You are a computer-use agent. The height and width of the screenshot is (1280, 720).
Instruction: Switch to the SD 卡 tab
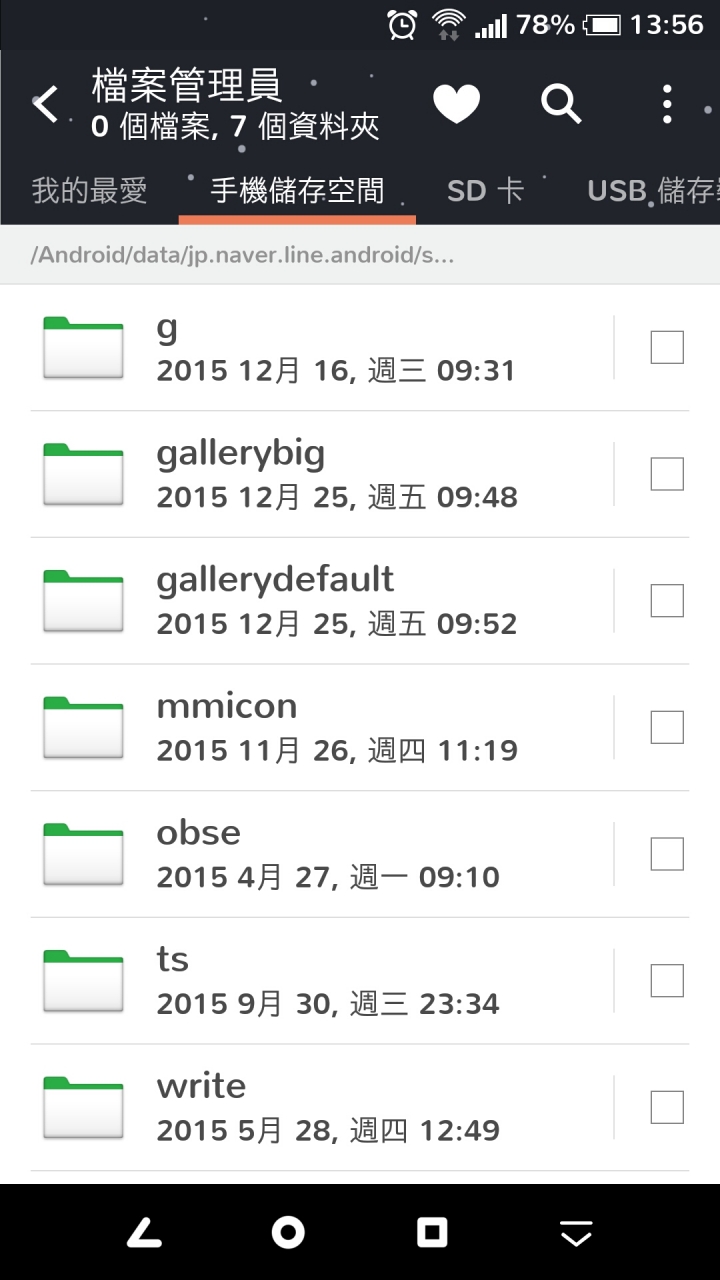pyautogui.click(x=485, y=190)
